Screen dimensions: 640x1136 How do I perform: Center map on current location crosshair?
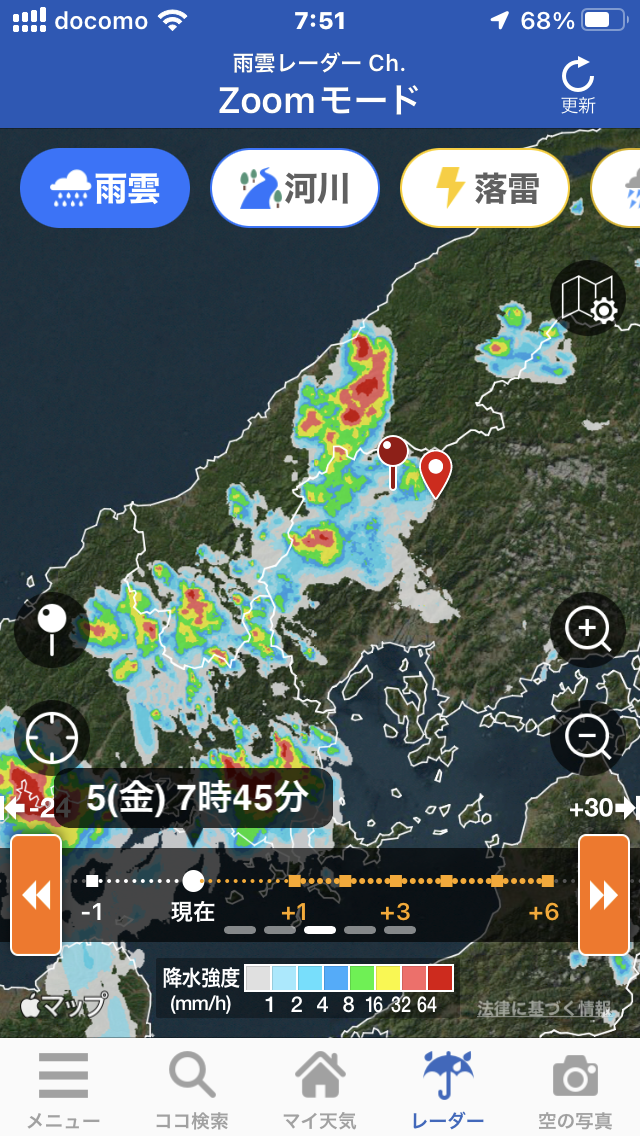click(x=51, y=738)
